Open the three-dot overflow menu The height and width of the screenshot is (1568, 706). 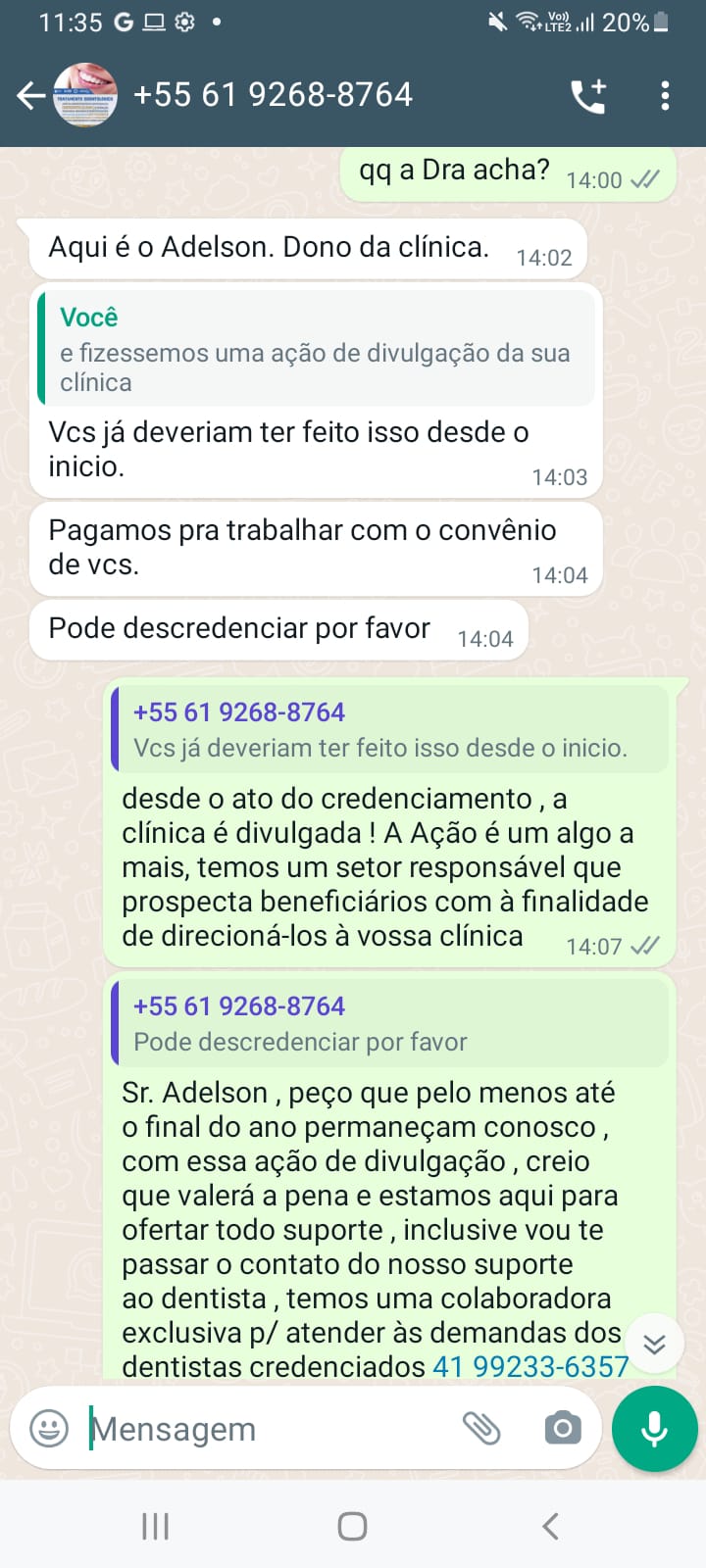click(x=665, y=95)
